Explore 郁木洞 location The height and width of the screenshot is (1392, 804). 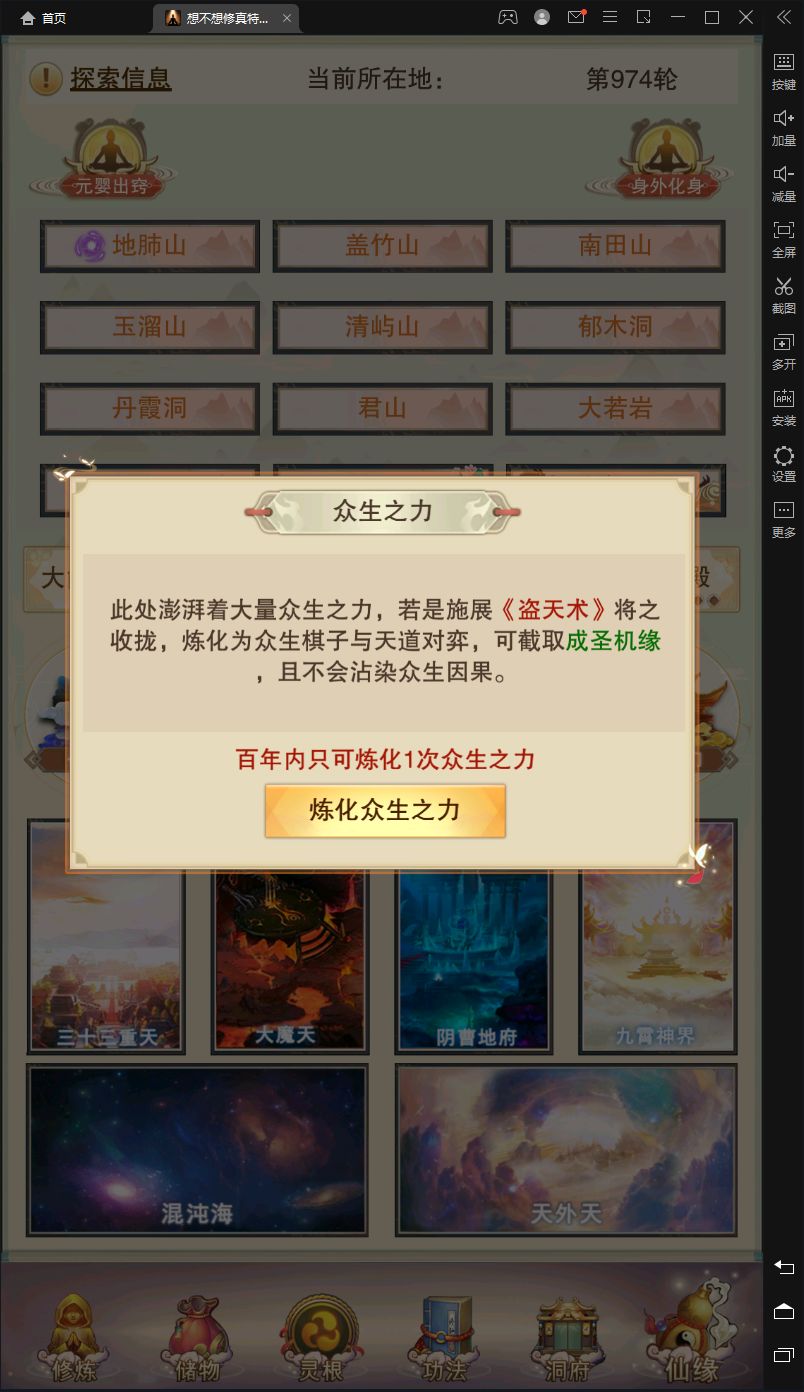tap(615, 327)
